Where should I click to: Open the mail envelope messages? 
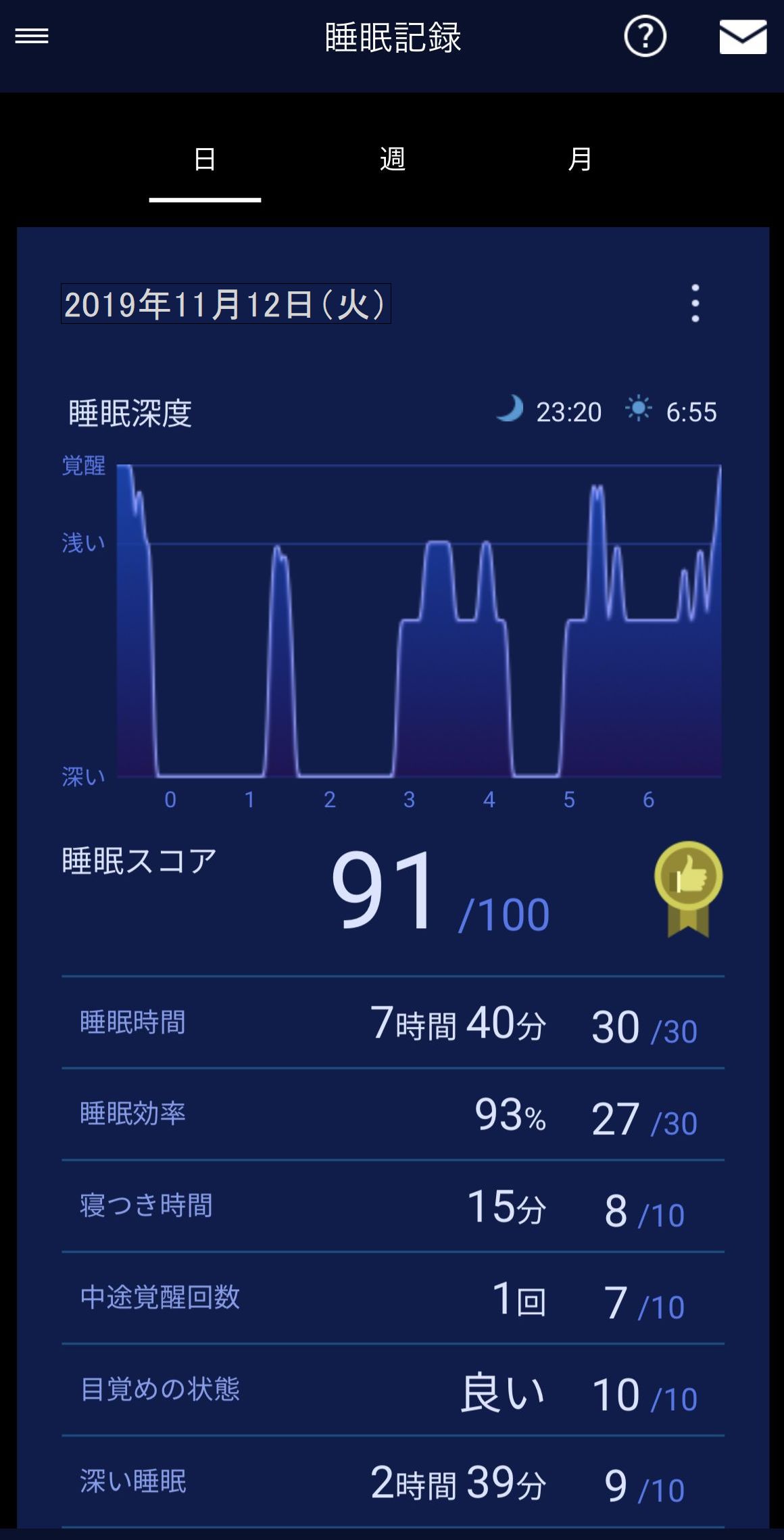click(743, 37)
